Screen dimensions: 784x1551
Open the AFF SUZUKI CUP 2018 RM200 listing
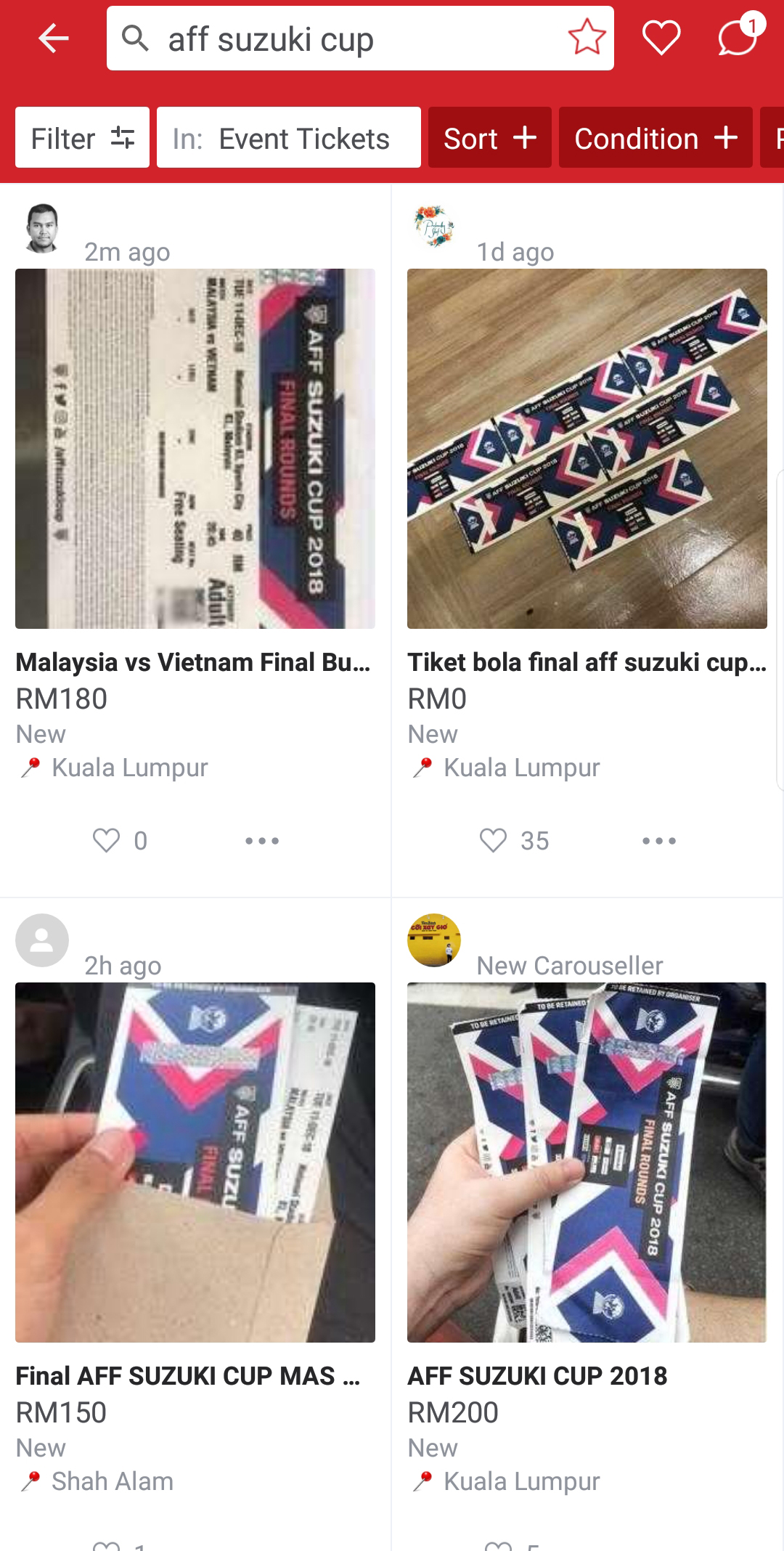pyautogui.click(x=587, y=1162)
